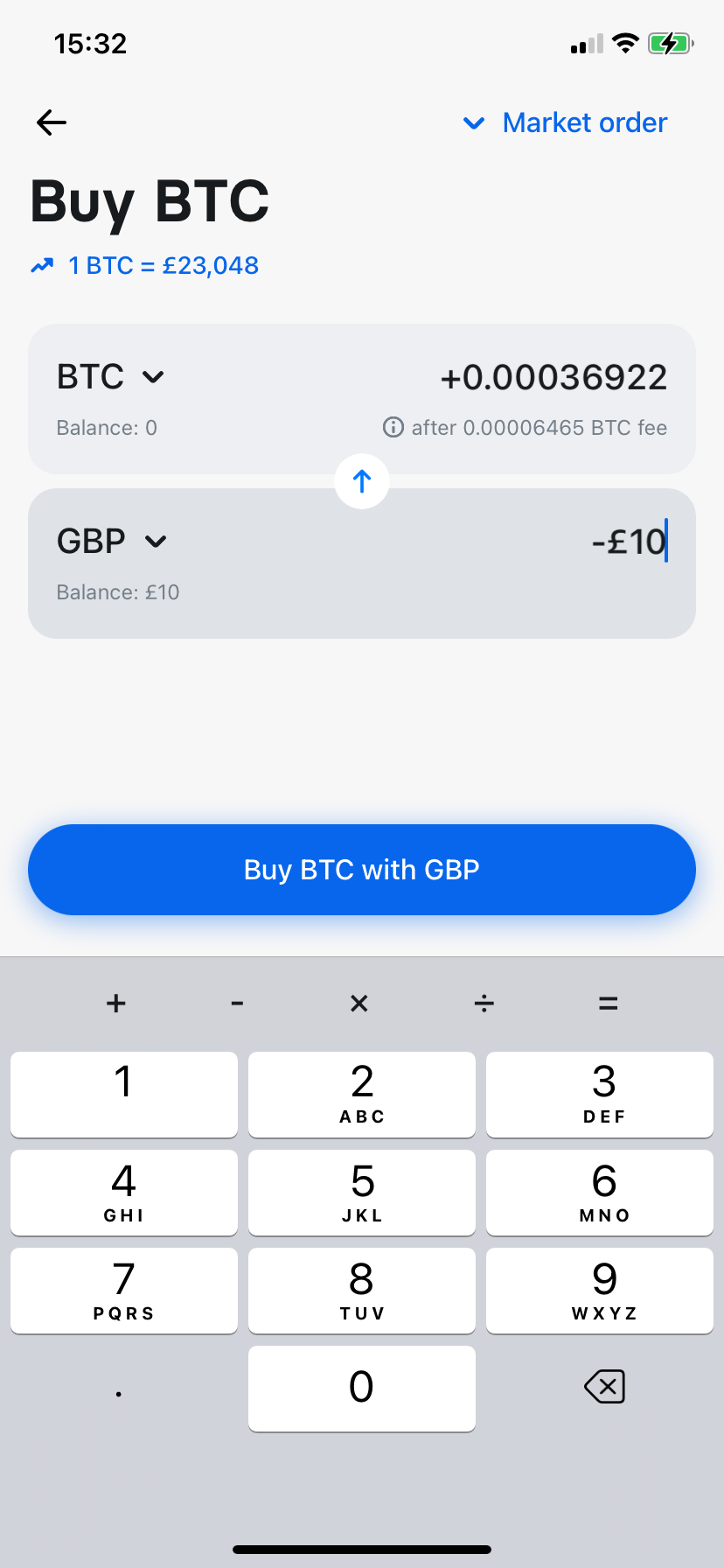Image resolution: width=724 pixels, height=1568 pixels.
Task: Enter digit 0 on the keypad
Action: point(362,1389)
